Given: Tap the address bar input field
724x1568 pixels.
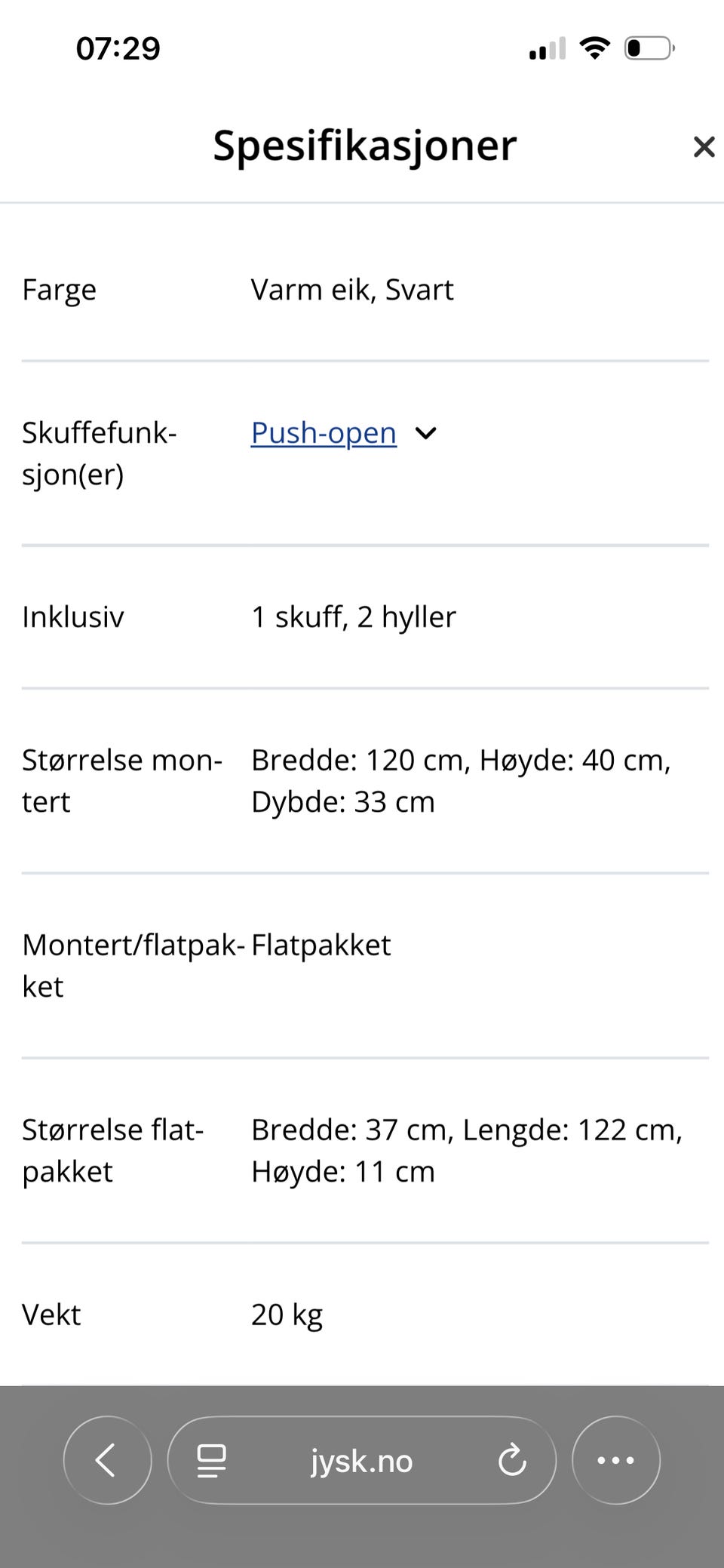Looking at the screenshot, I should (x=362, y=1460).
